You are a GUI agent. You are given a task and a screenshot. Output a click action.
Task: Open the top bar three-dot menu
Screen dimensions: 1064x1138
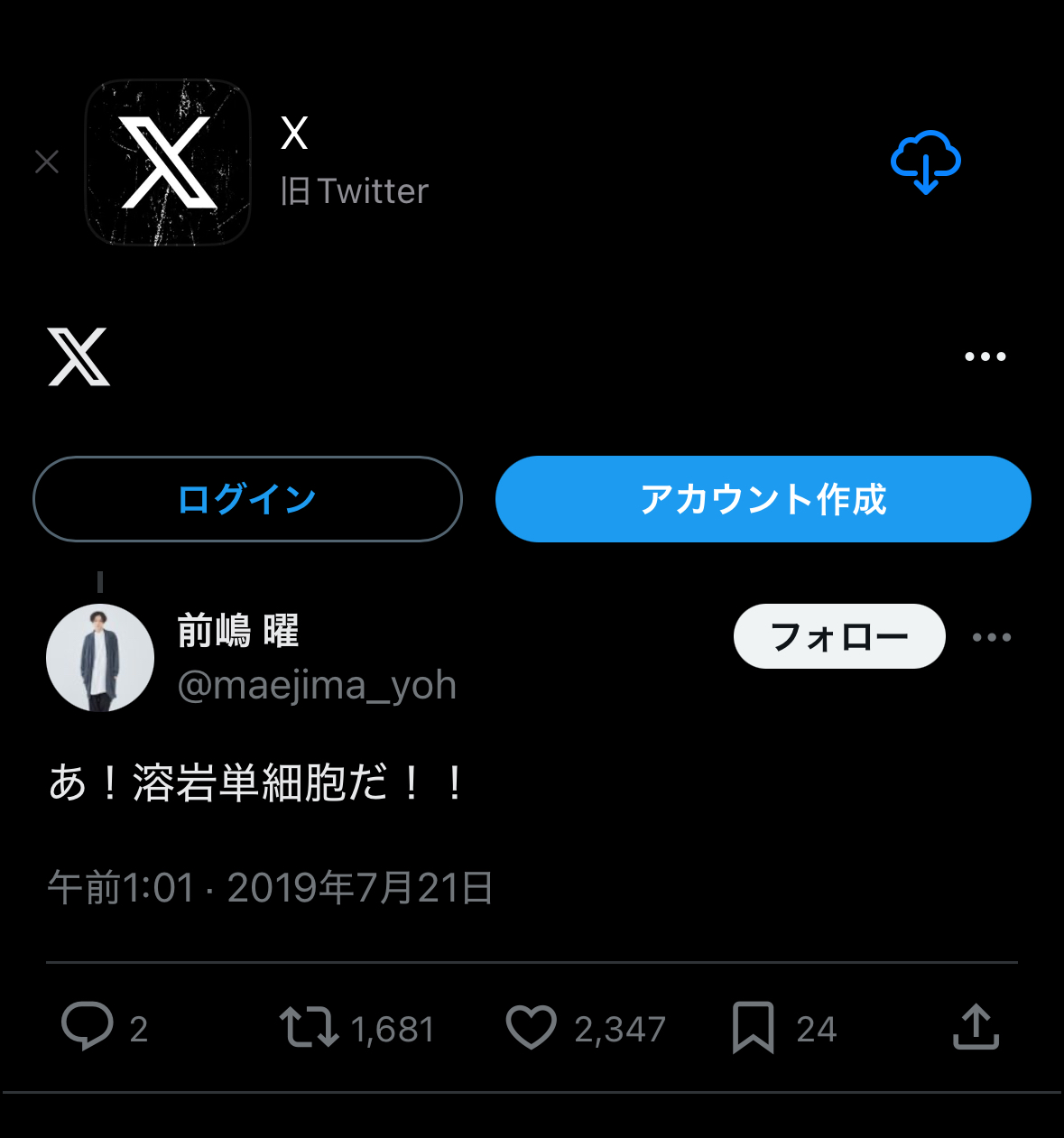coord(985,356)
